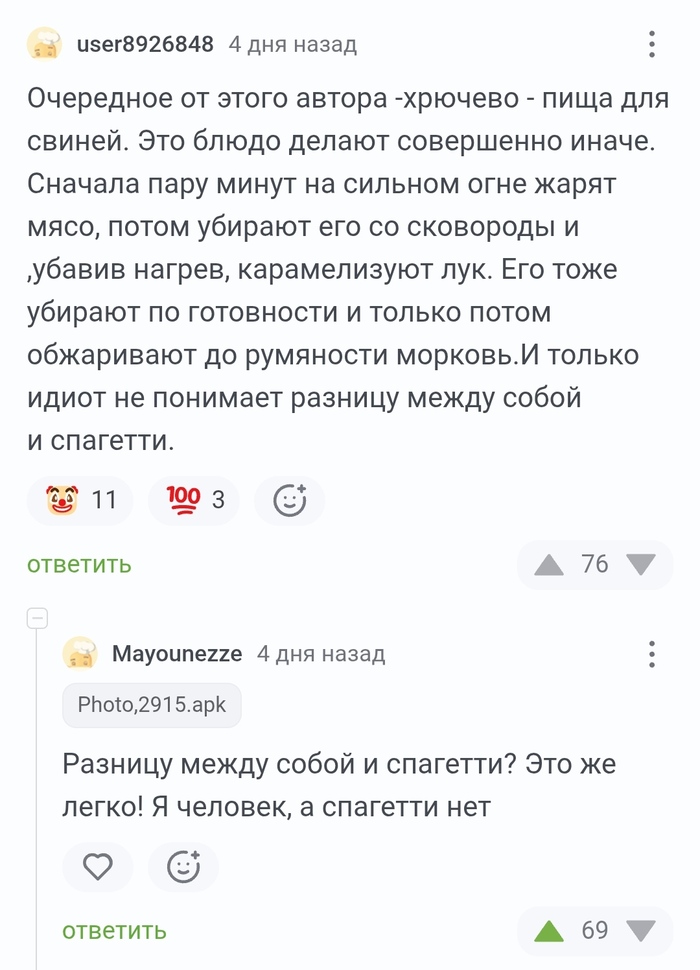The width and height of the screenshot is (700, 970).
Task: Add a reaction to user8926848's comment
Action: (289, 500)
